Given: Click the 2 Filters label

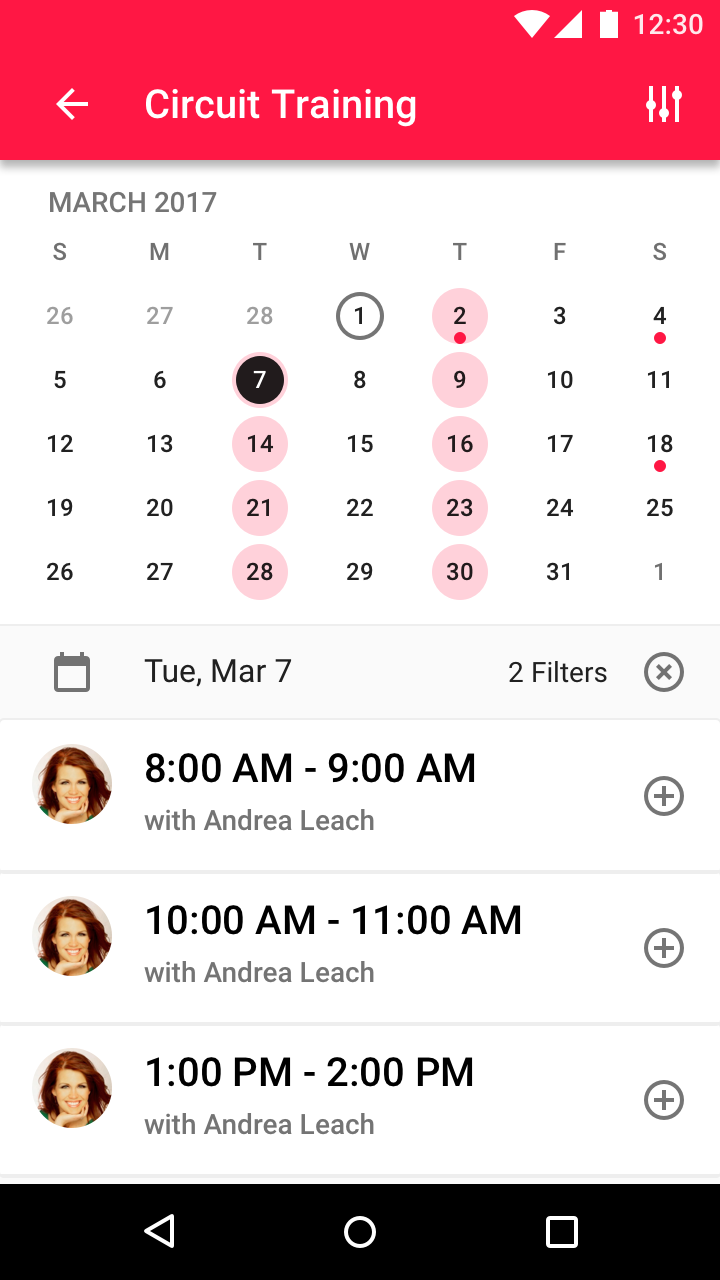Looking at the screenshot, I should click(x=557, y=671).
